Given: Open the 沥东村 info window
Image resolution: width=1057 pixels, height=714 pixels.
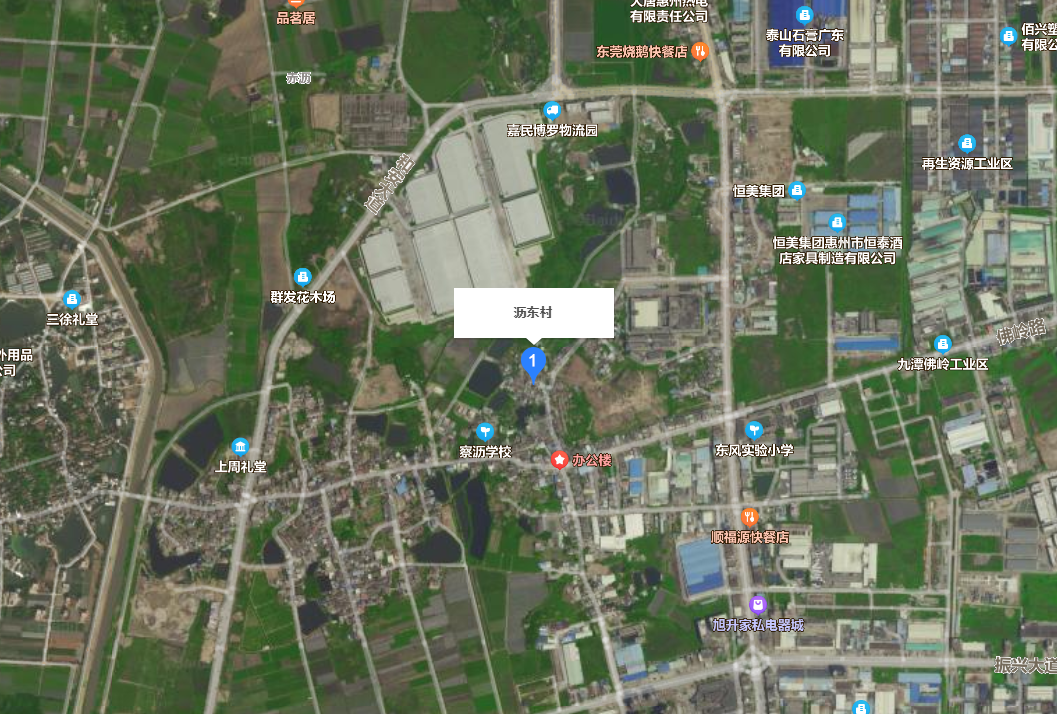Looking at the screenshot, I should tap(533, 313).
